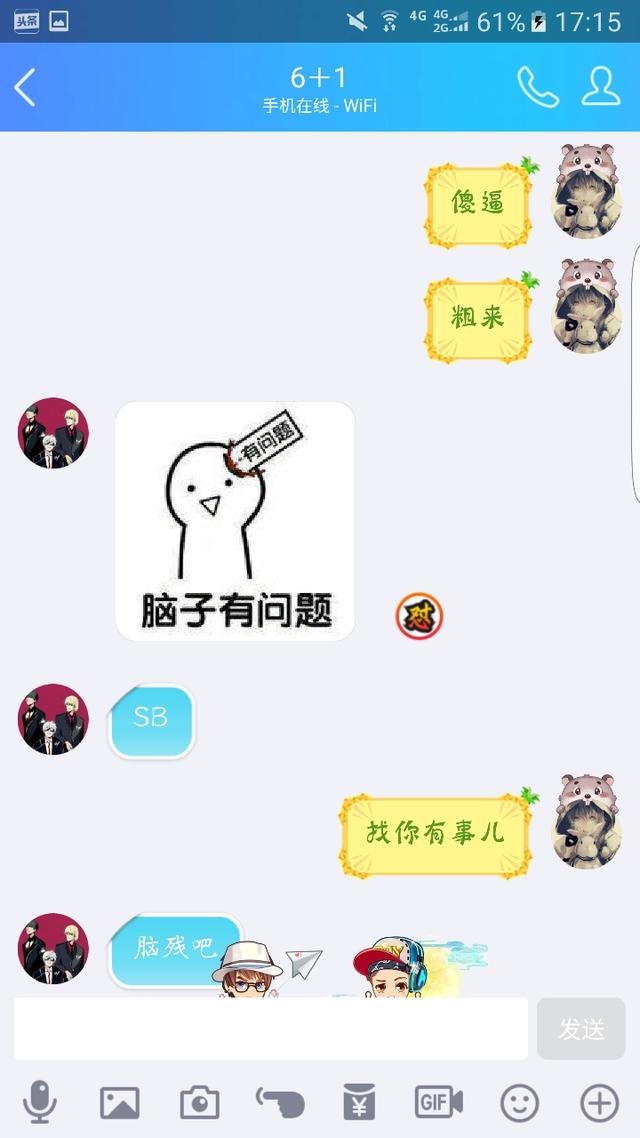Start a voice call with 6+1

tap(537, 88)
